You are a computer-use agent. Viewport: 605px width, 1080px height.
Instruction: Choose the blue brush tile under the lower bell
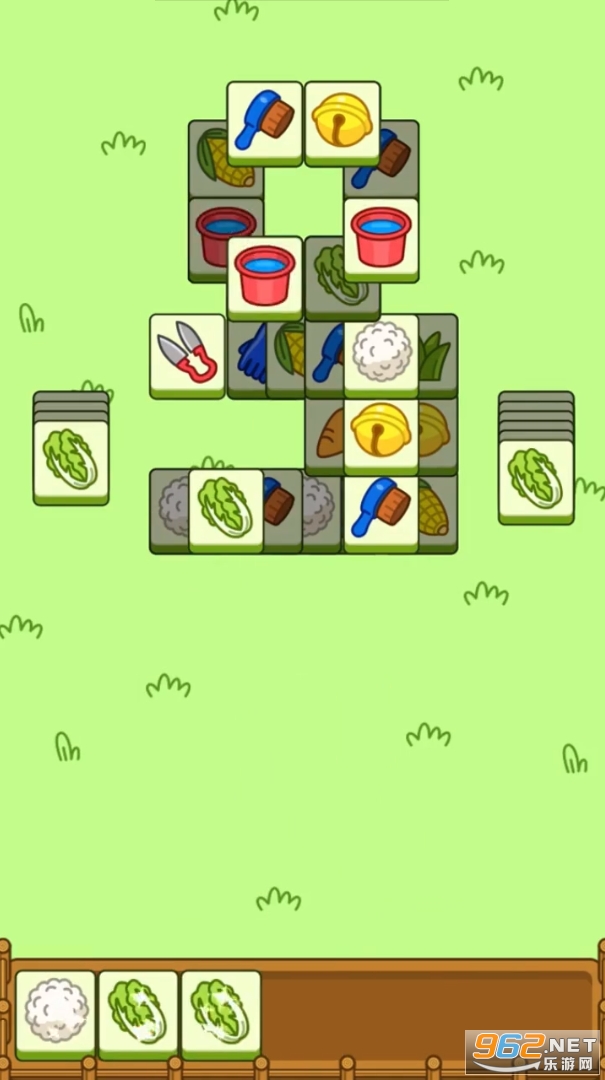(x=381, y=509)
